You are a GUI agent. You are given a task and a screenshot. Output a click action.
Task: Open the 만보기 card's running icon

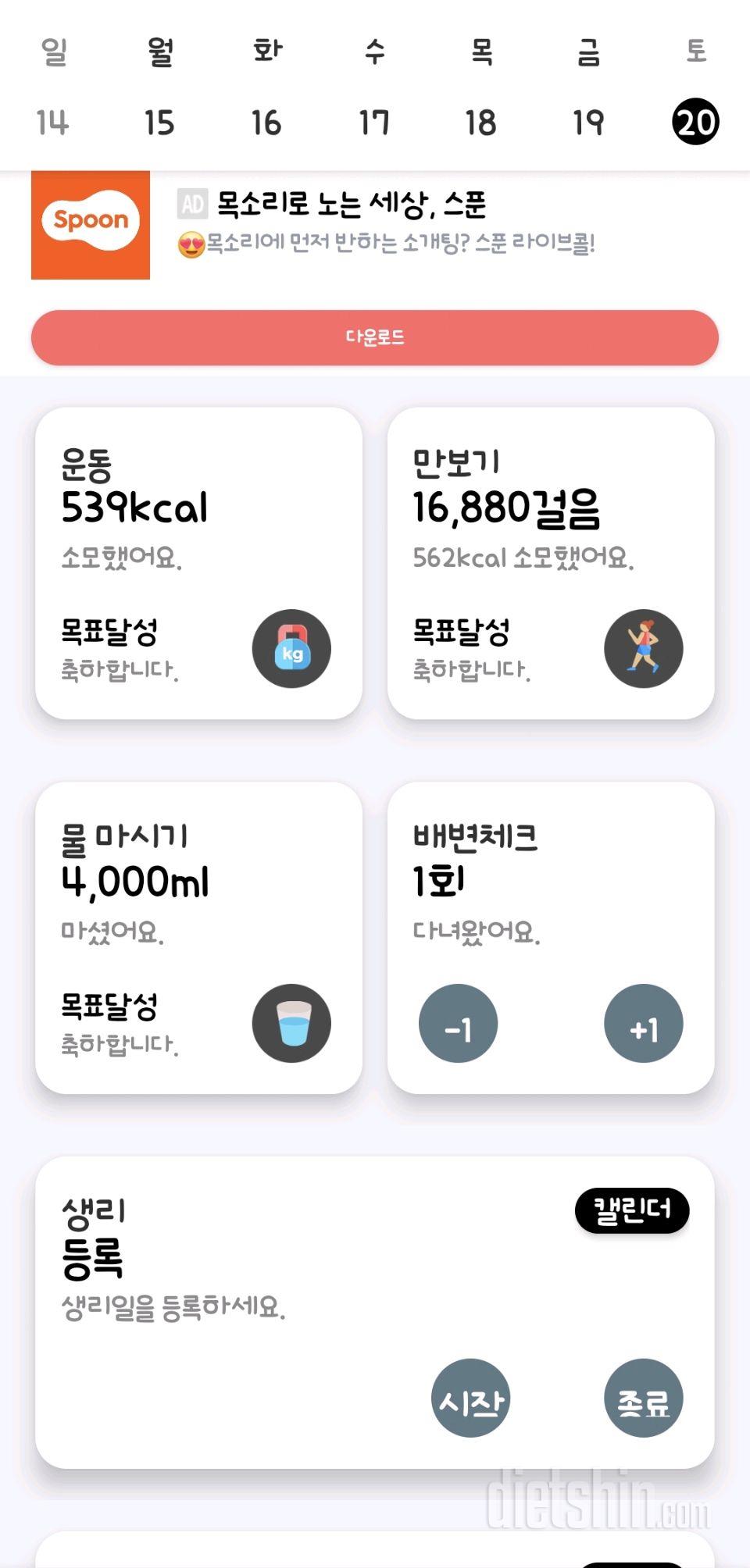pyautogui.click(x=644, y=649)
